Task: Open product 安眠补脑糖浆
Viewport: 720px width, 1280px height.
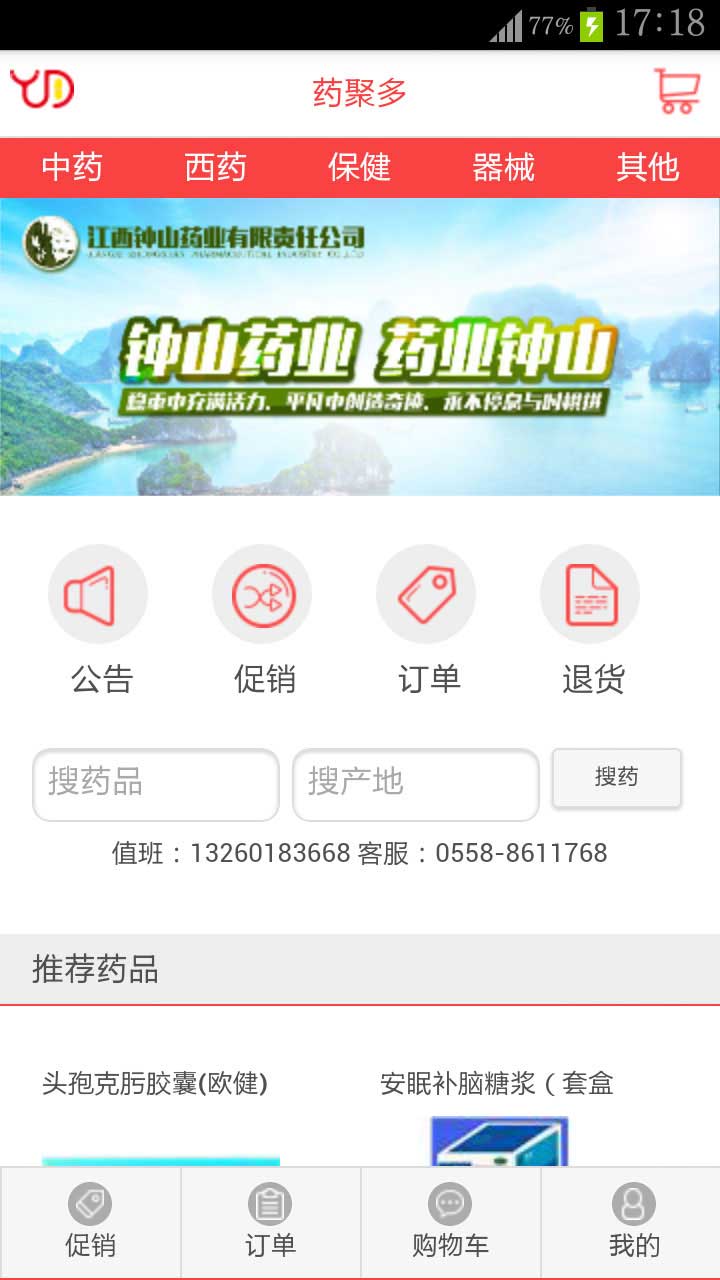Action: 497,1084
